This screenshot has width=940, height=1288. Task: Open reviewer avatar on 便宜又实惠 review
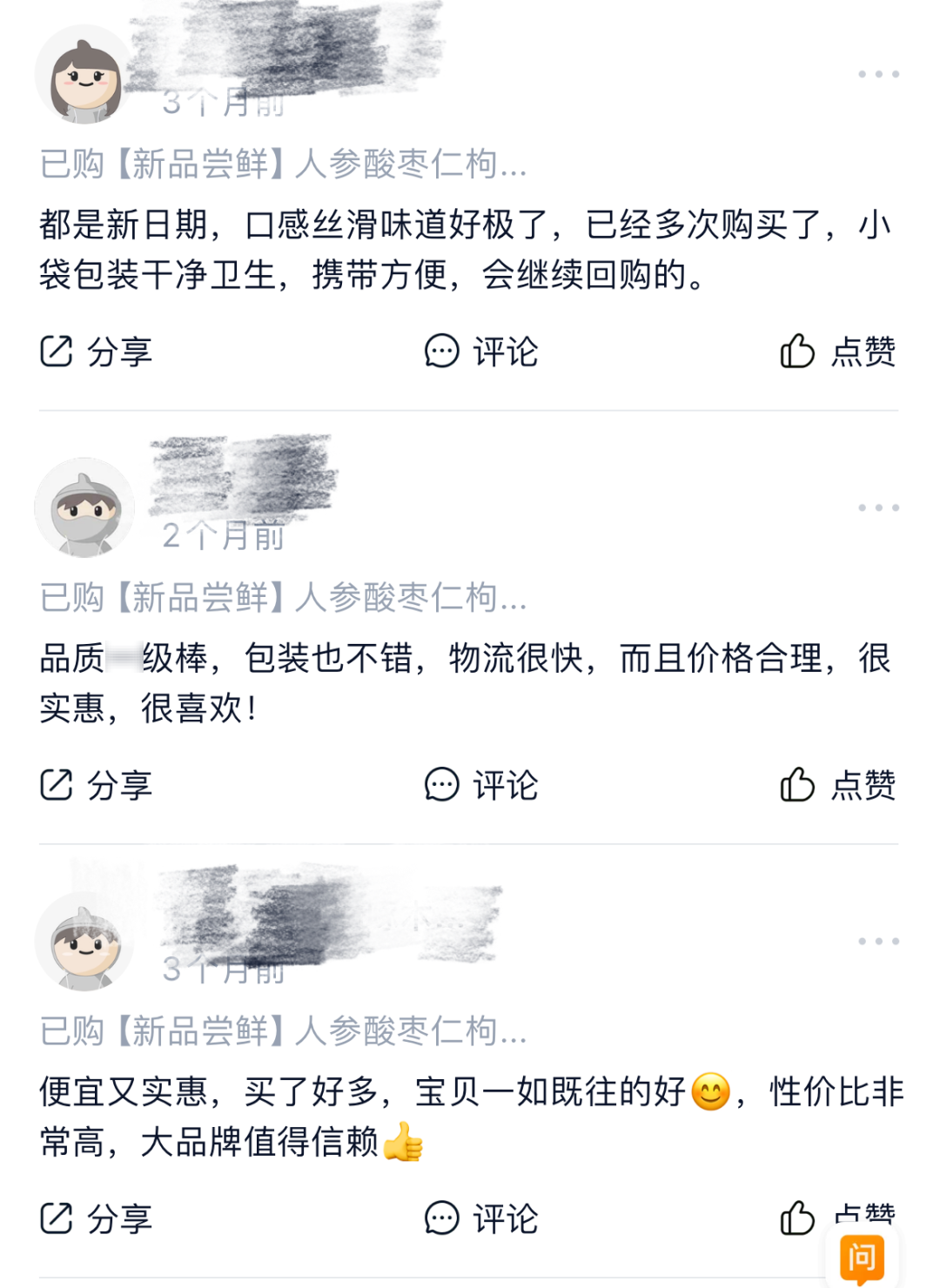pos(84,942)
